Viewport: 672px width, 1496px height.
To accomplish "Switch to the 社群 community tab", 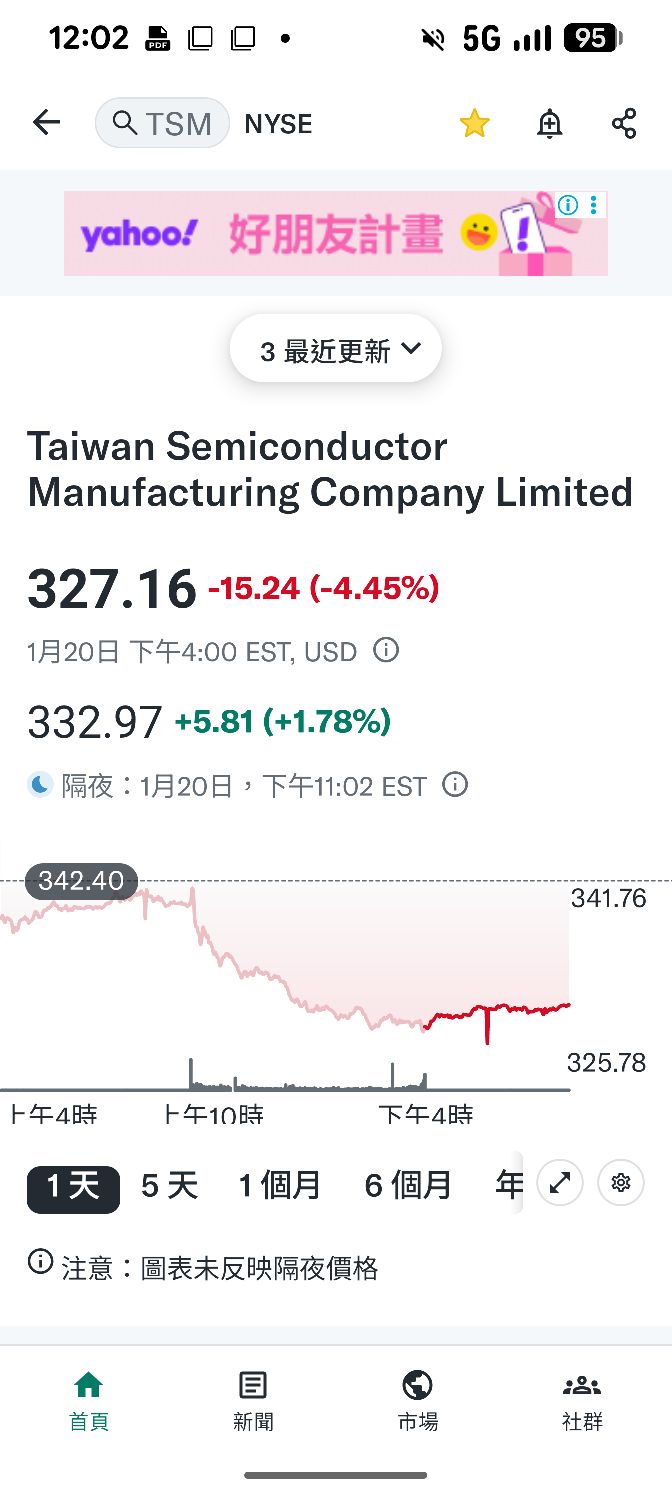I will pyautogui.click(x=582, y=1400).
